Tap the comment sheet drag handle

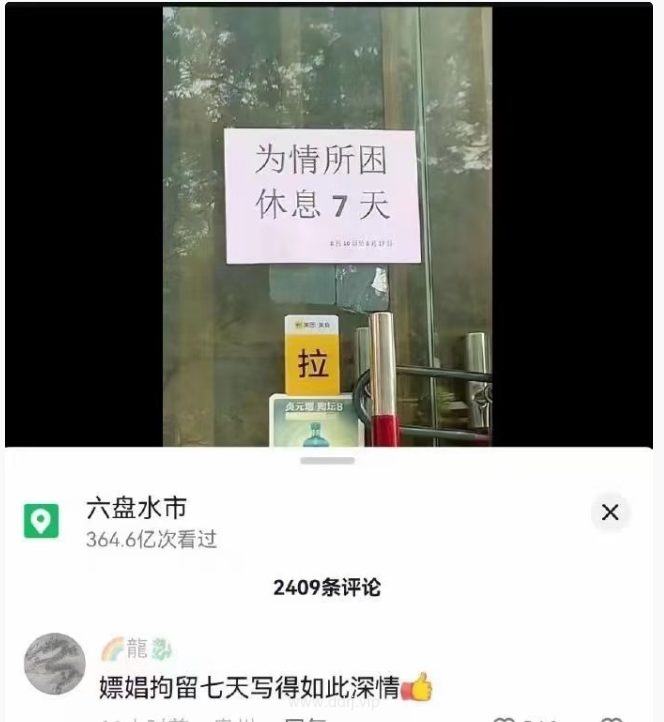[x=327, y=461]
